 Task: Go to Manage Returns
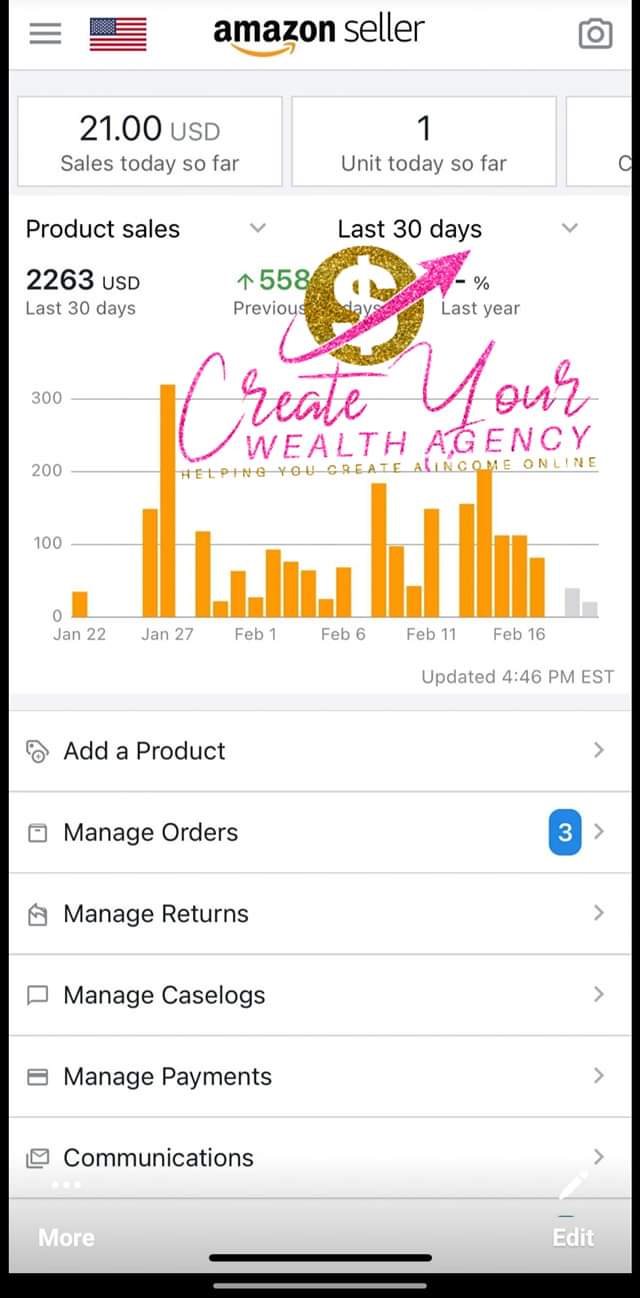point(320,914)
